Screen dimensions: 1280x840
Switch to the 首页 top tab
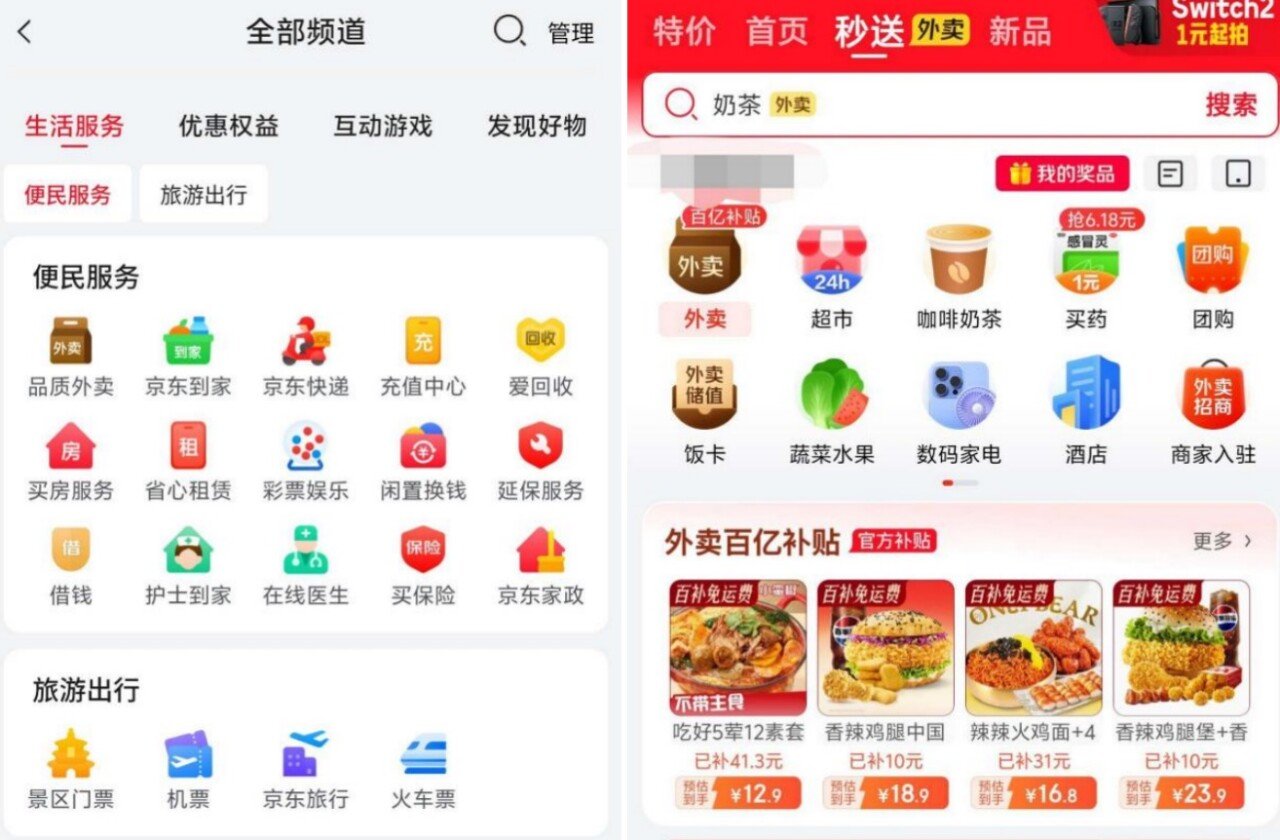pyautogui.click(x=776, y=32)
